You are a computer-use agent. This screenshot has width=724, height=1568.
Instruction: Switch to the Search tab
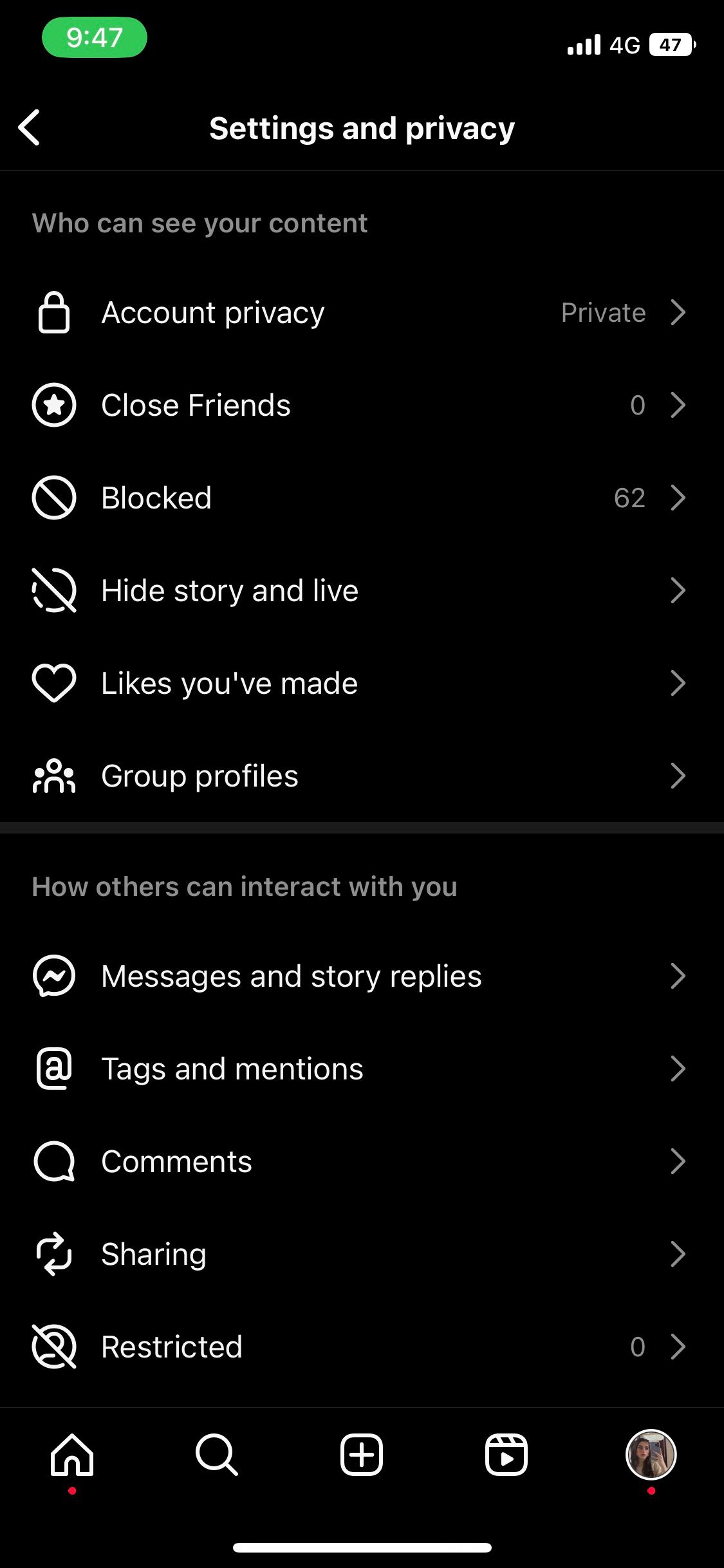[217, 1455]
